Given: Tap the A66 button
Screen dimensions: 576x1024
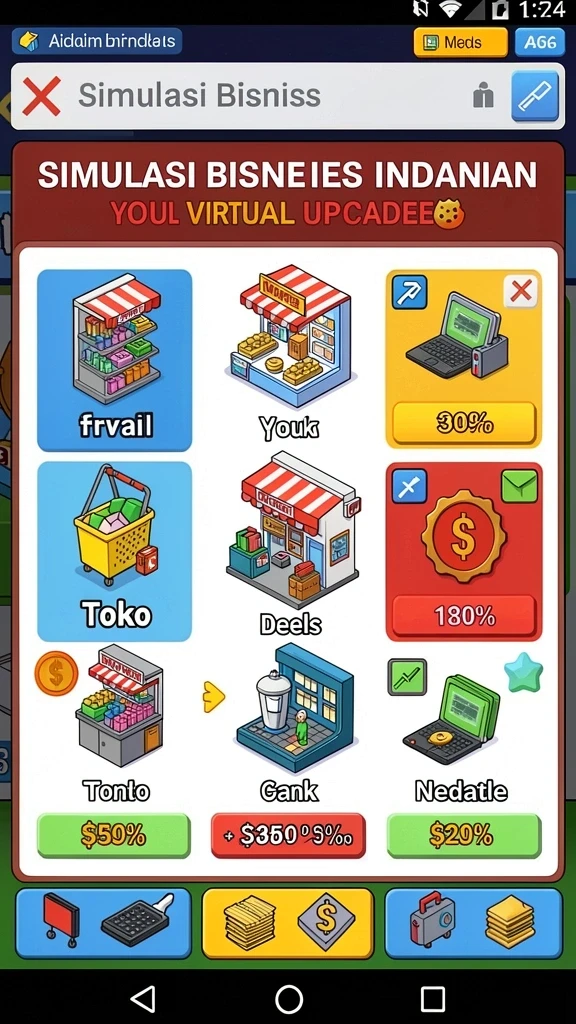Looking at the screenshot, I should pos(540,42).
